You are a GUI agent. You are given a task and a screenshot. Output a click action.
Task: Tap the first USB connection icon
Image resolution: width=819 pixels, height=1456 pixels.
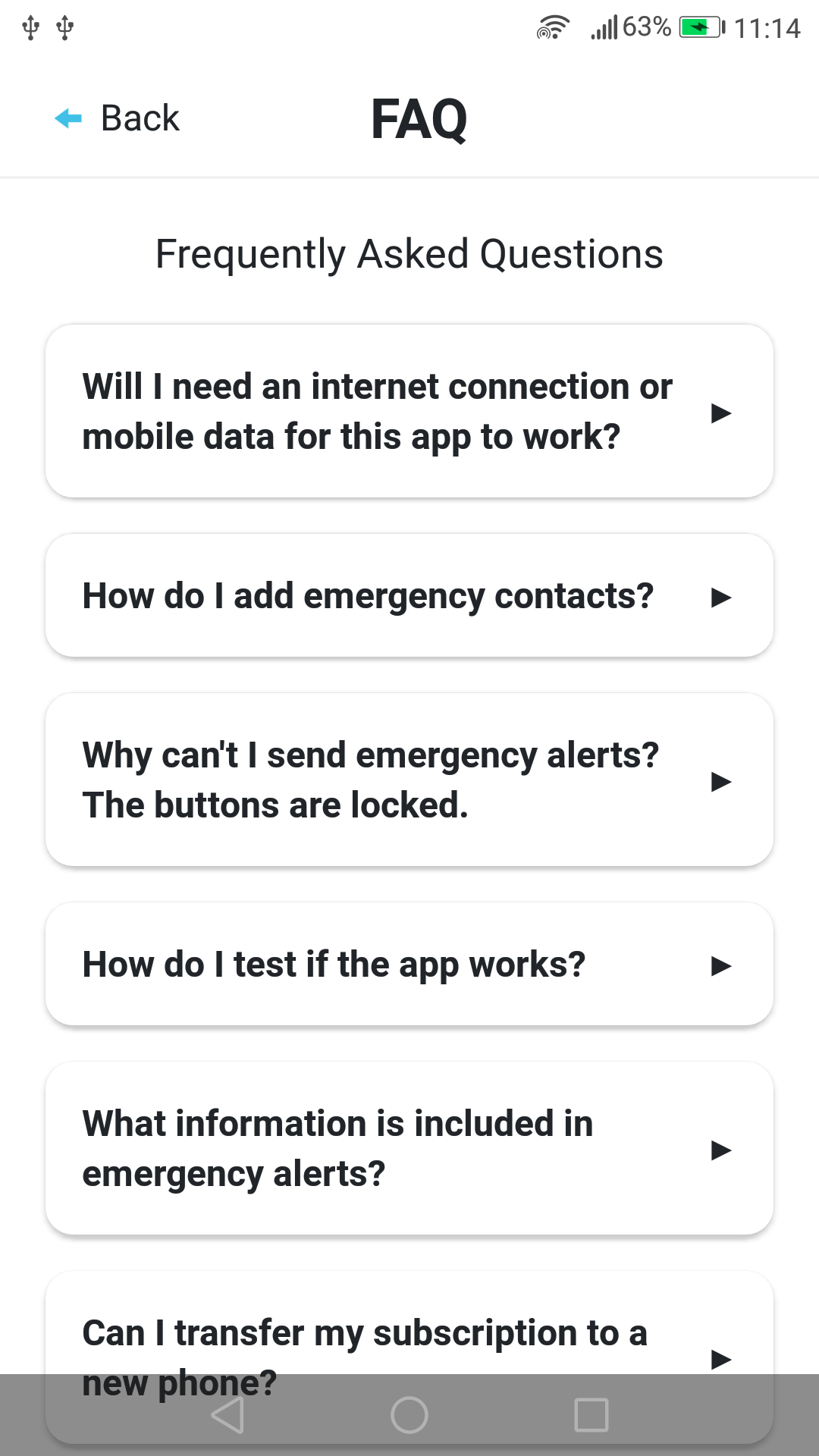tap(30, 27)
